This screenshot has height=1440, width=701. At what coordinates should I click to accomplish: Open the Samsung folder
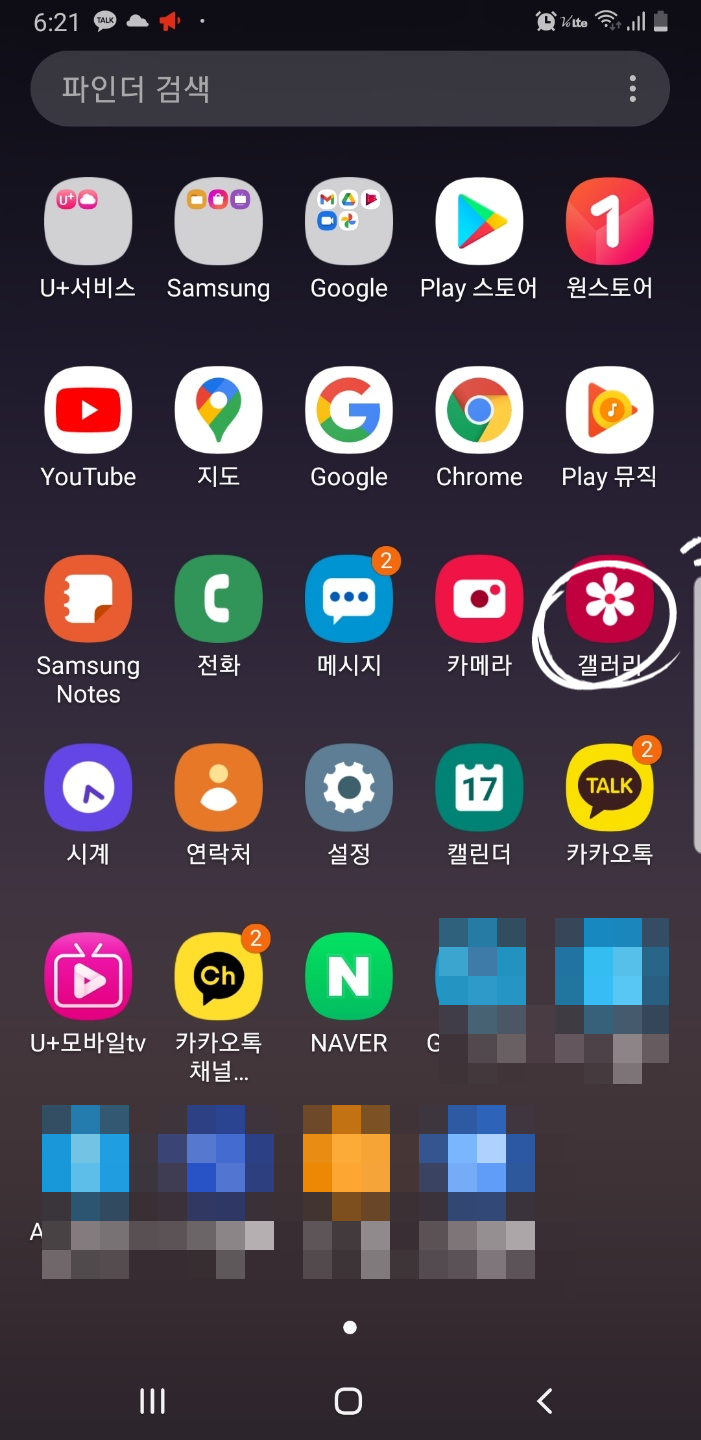tap(218, 222)
